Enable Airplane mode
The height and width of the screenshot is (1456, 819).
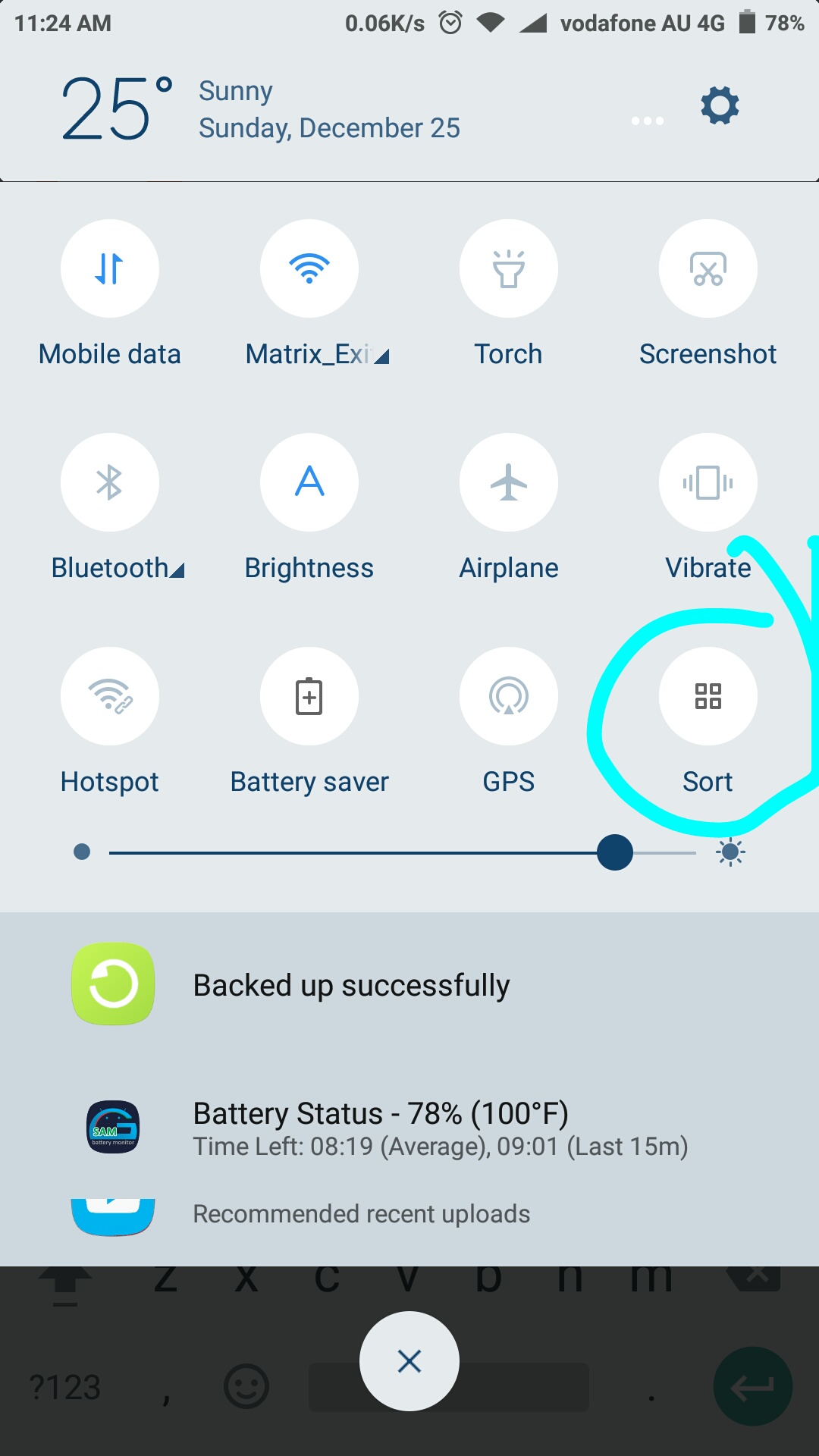tap(508, 483)
